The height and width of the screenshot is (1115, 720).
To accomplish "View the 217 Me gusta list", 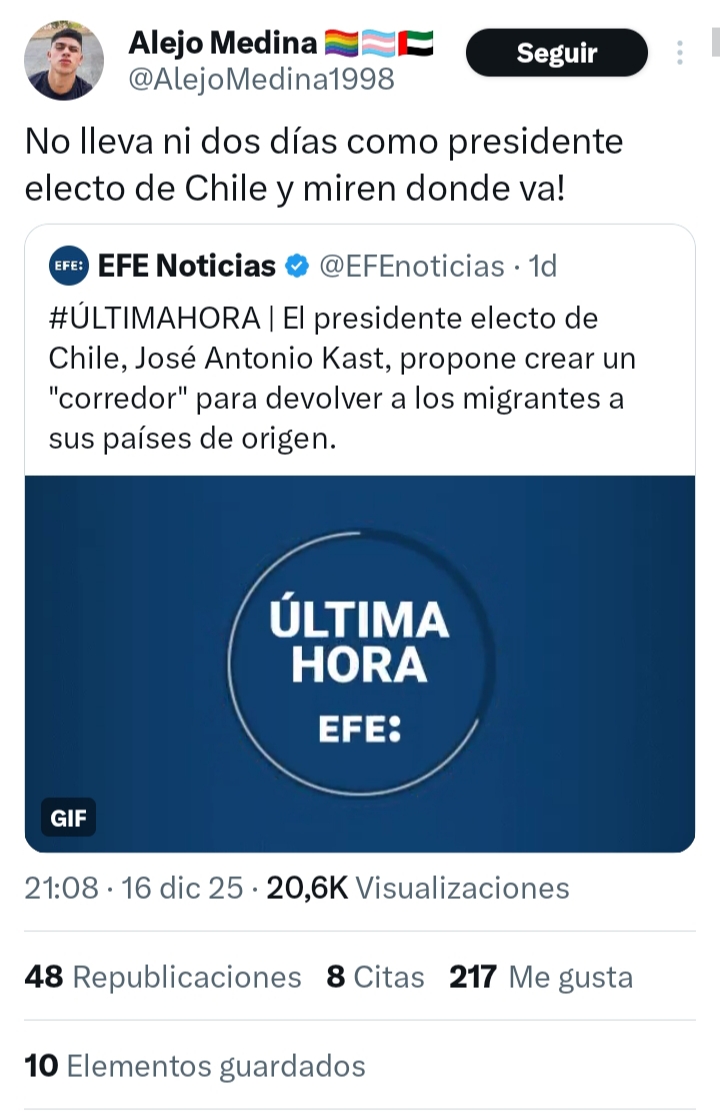I will (540, 976).
